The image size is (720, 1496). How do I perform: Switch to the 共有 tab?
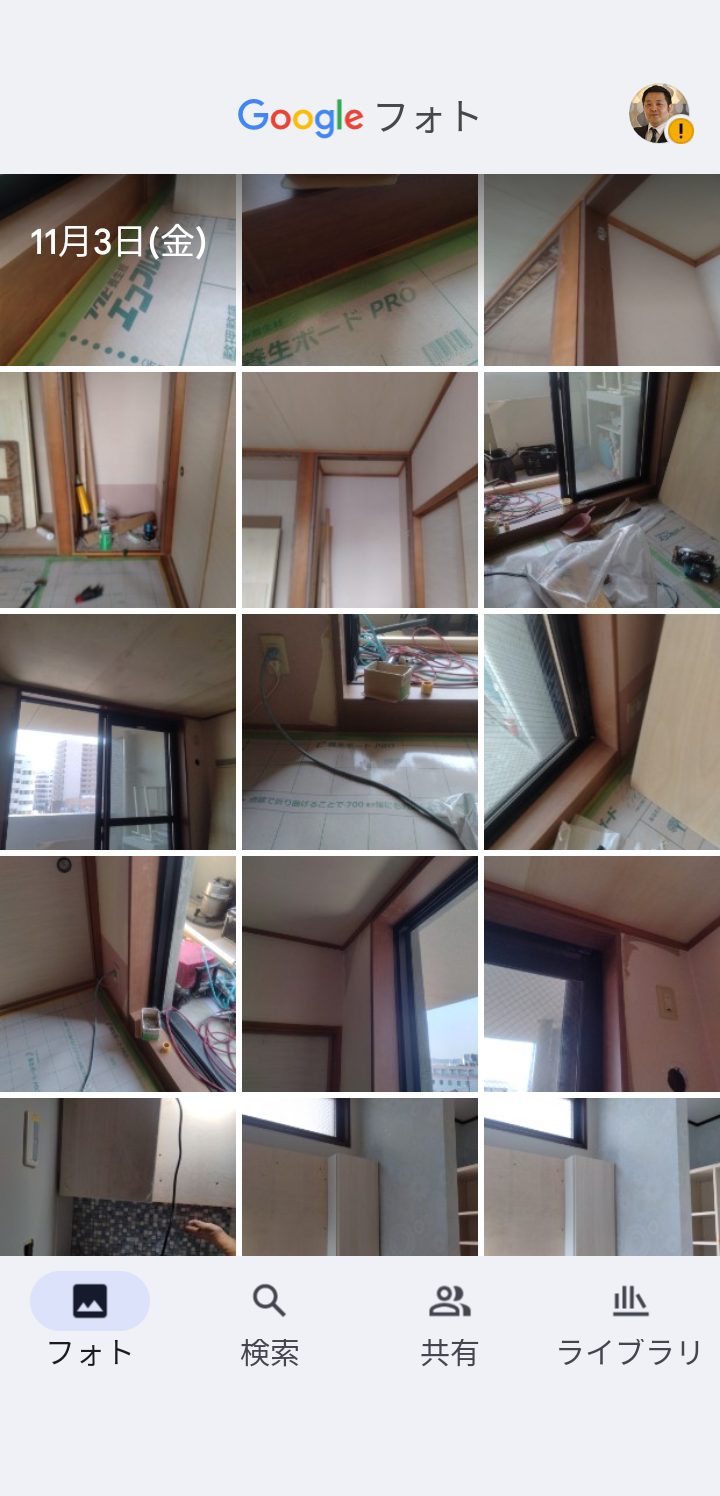click(449, 1326)
